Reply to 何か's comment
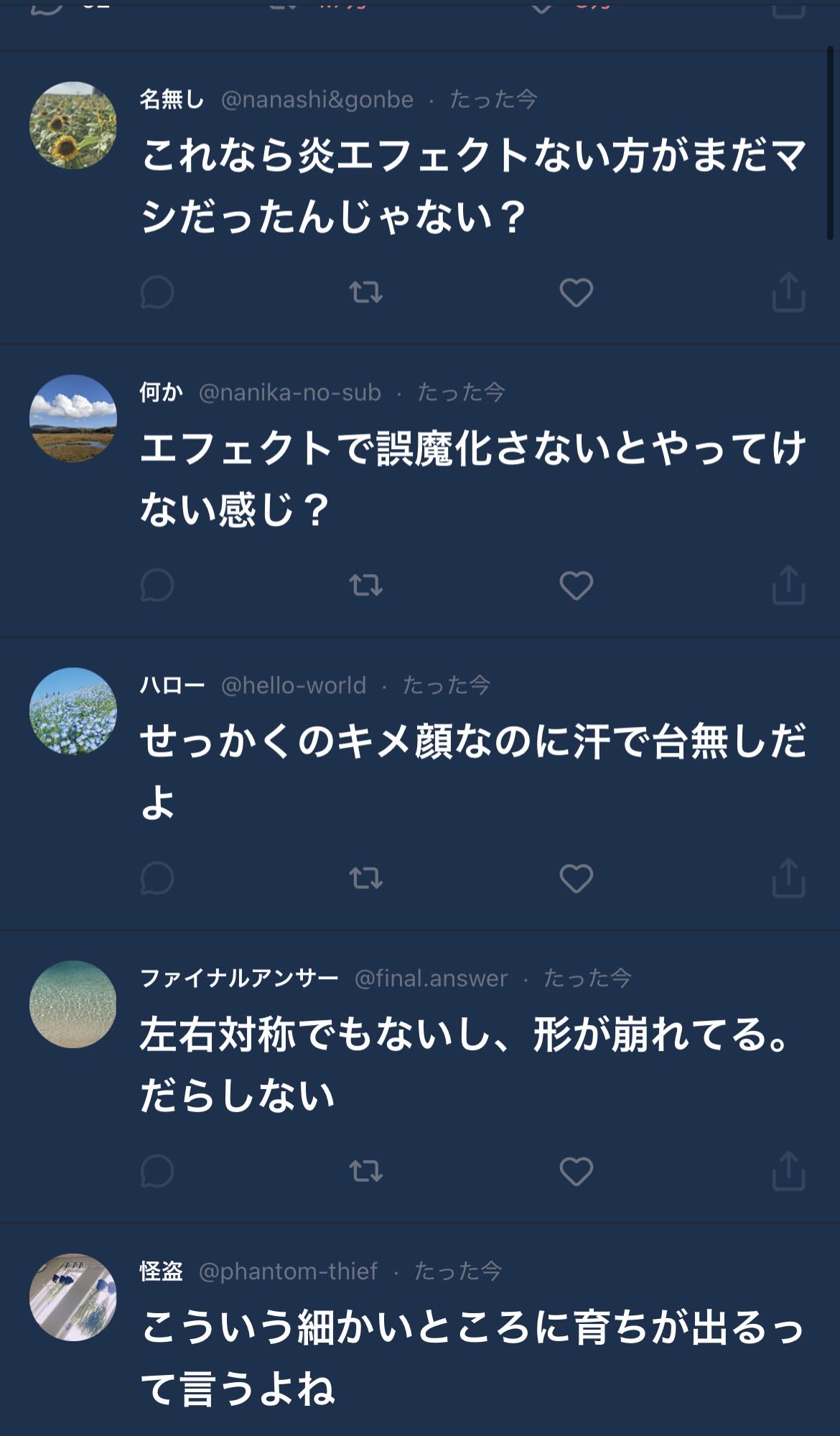The width and height of the screenshot is (840, 1436). click(x=157, y=585)
